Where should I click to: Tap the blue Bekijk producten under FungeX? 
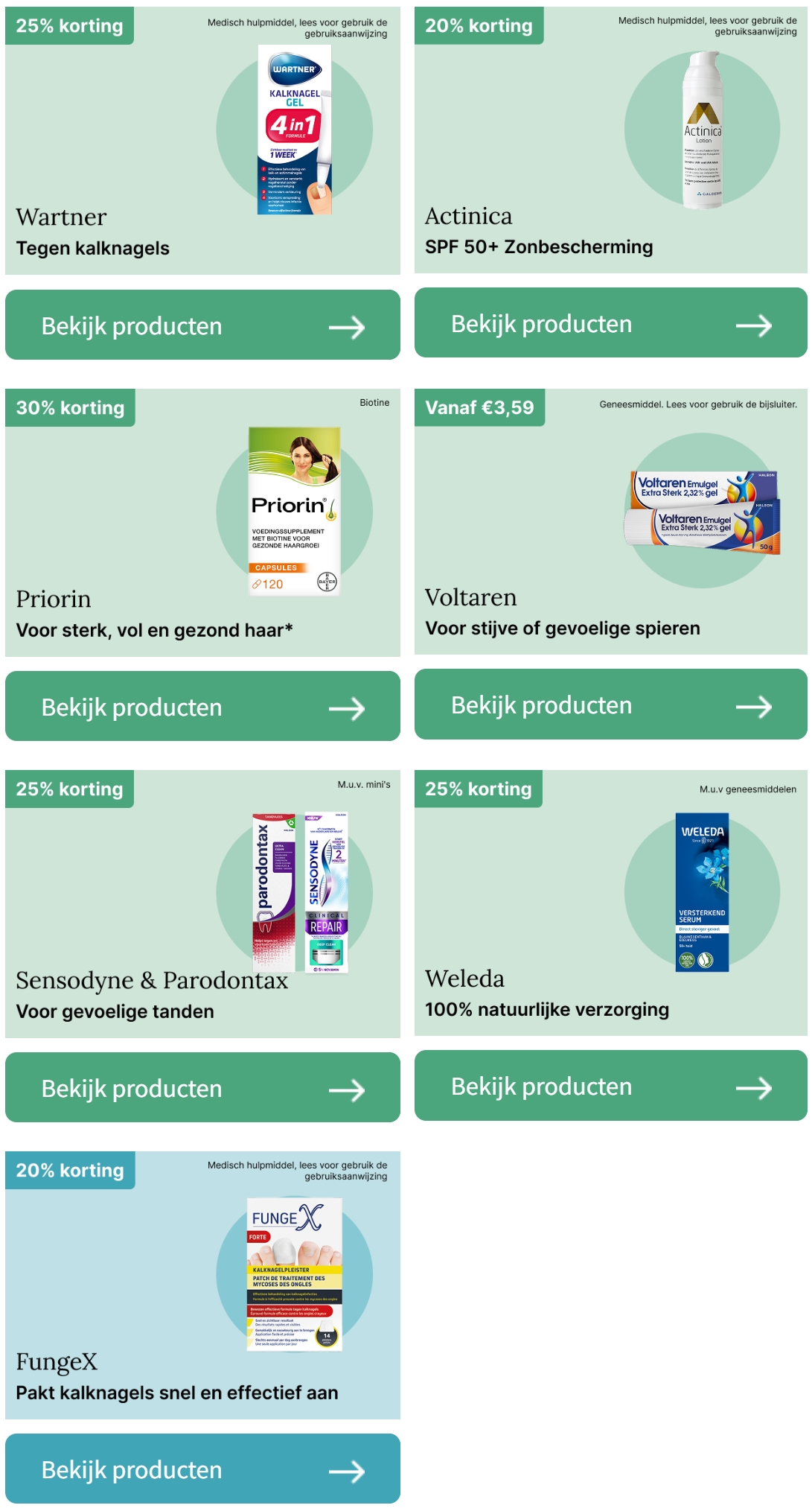coord(202,1469)
